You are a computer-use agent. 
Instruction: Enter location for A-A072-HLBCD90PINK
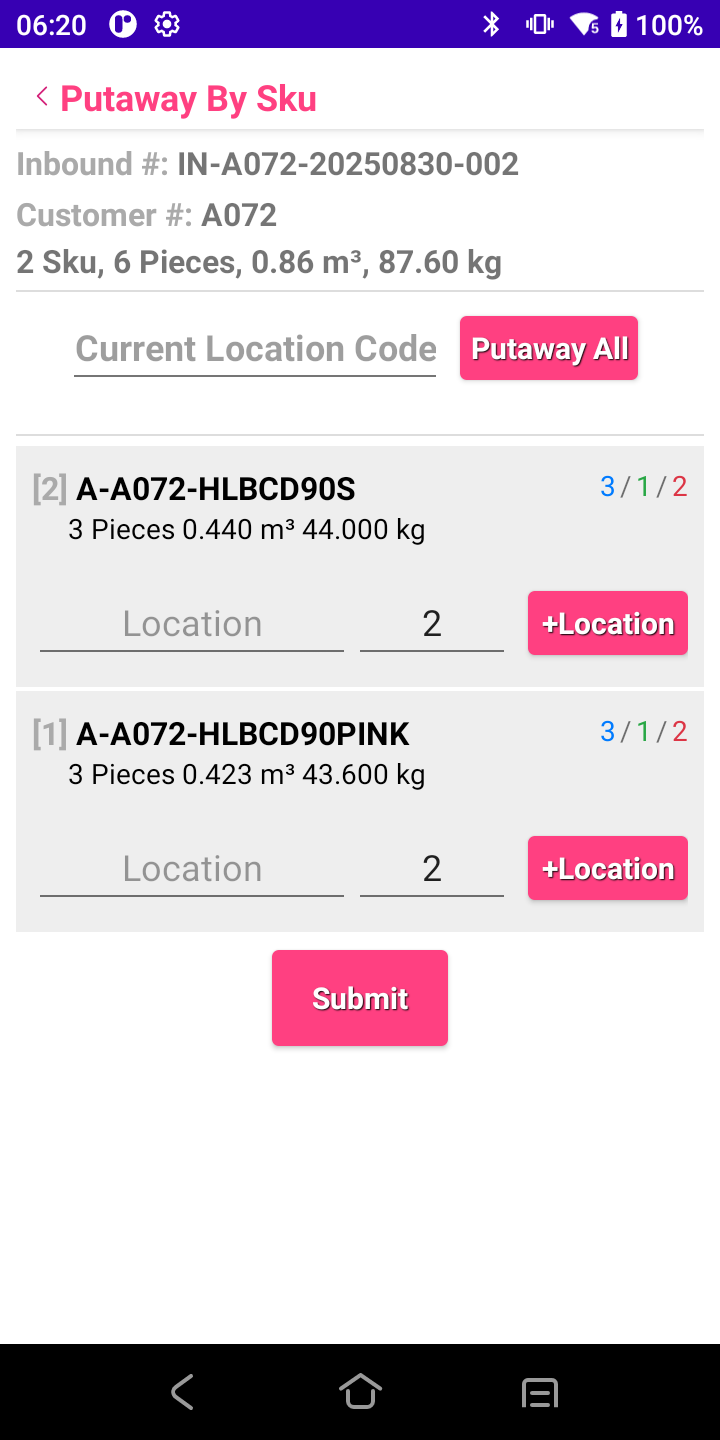coord(192,869)
